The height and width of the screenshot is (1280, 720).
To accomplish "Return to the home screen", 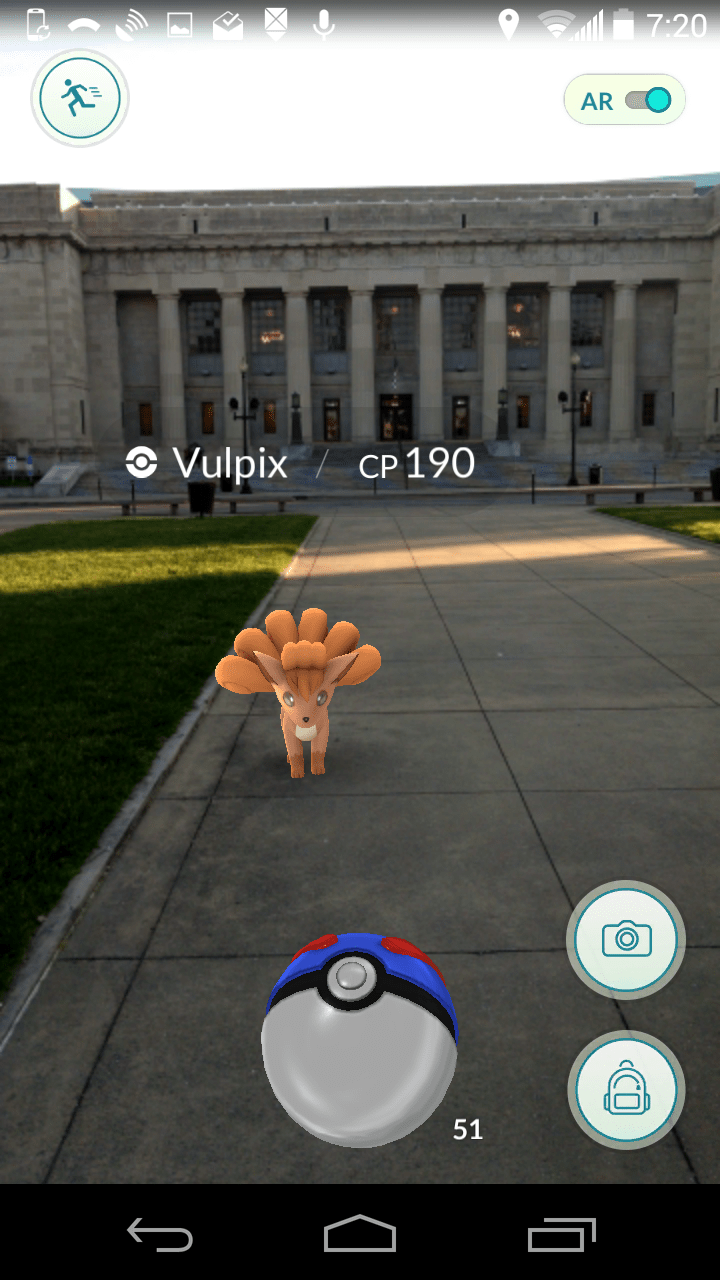I will 360,1234.
